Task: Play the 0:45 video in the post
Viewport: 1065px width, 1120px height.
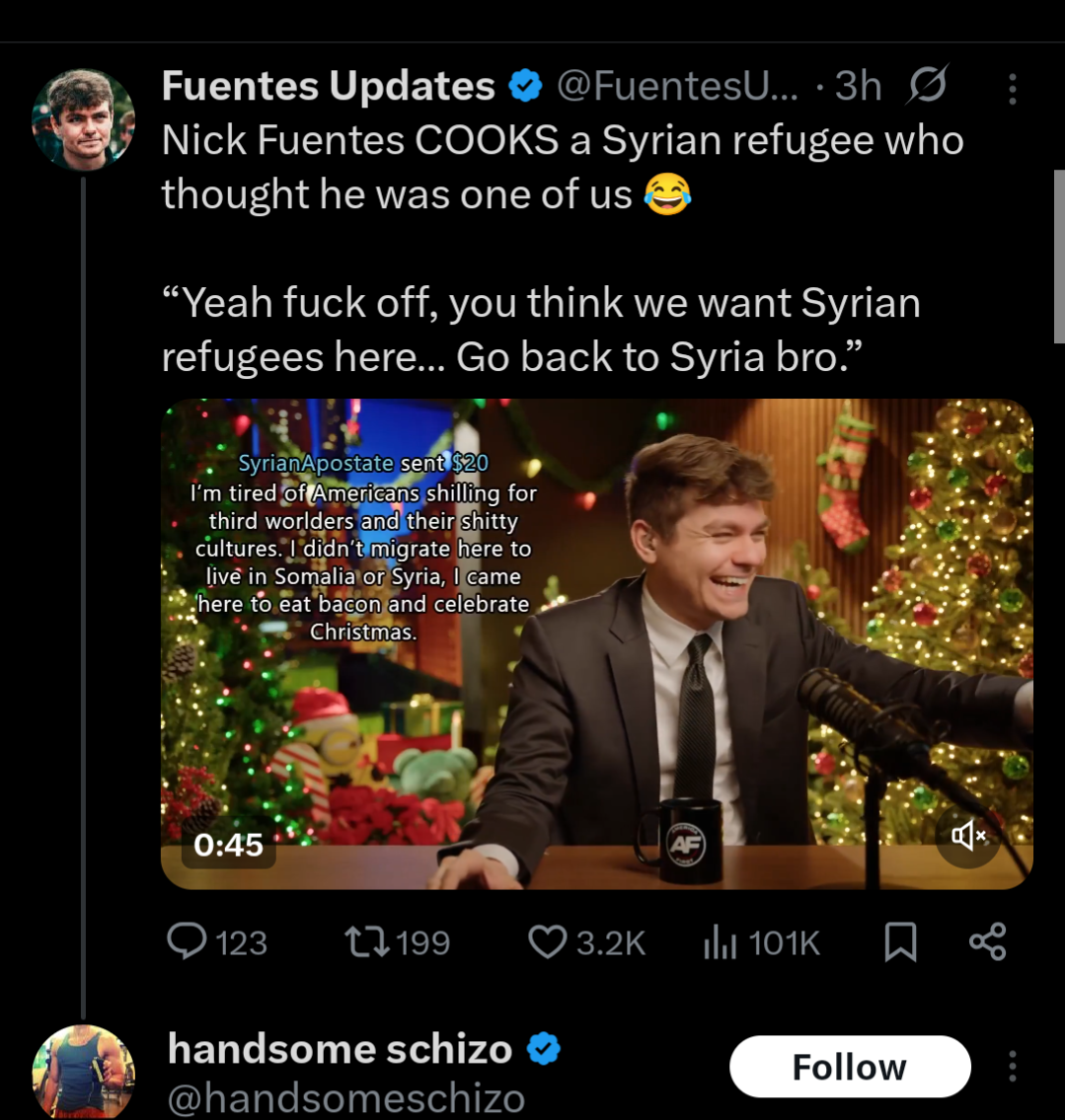Action: point(596,643)
